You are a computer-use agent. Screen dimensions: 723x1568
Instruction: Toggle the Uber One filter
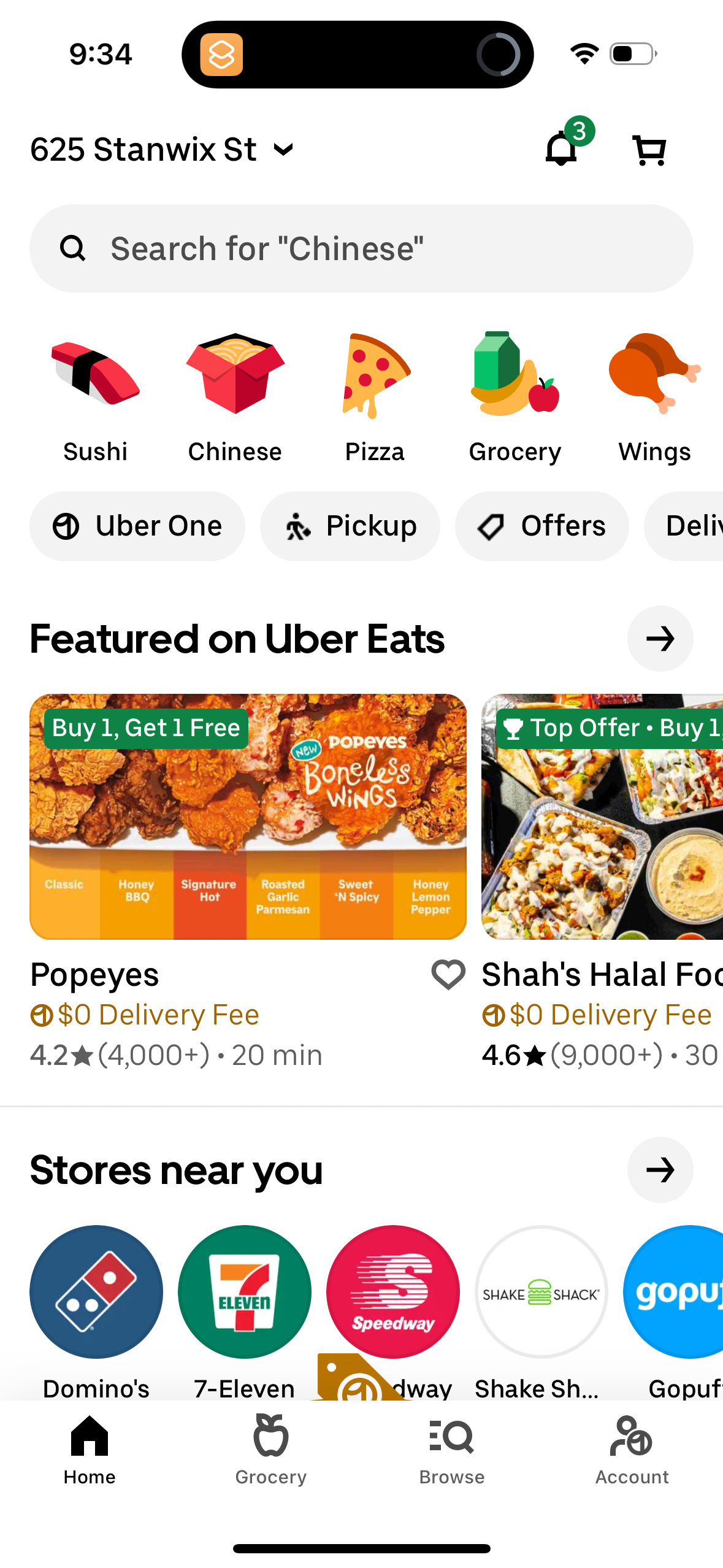click(x=137, y=526)
